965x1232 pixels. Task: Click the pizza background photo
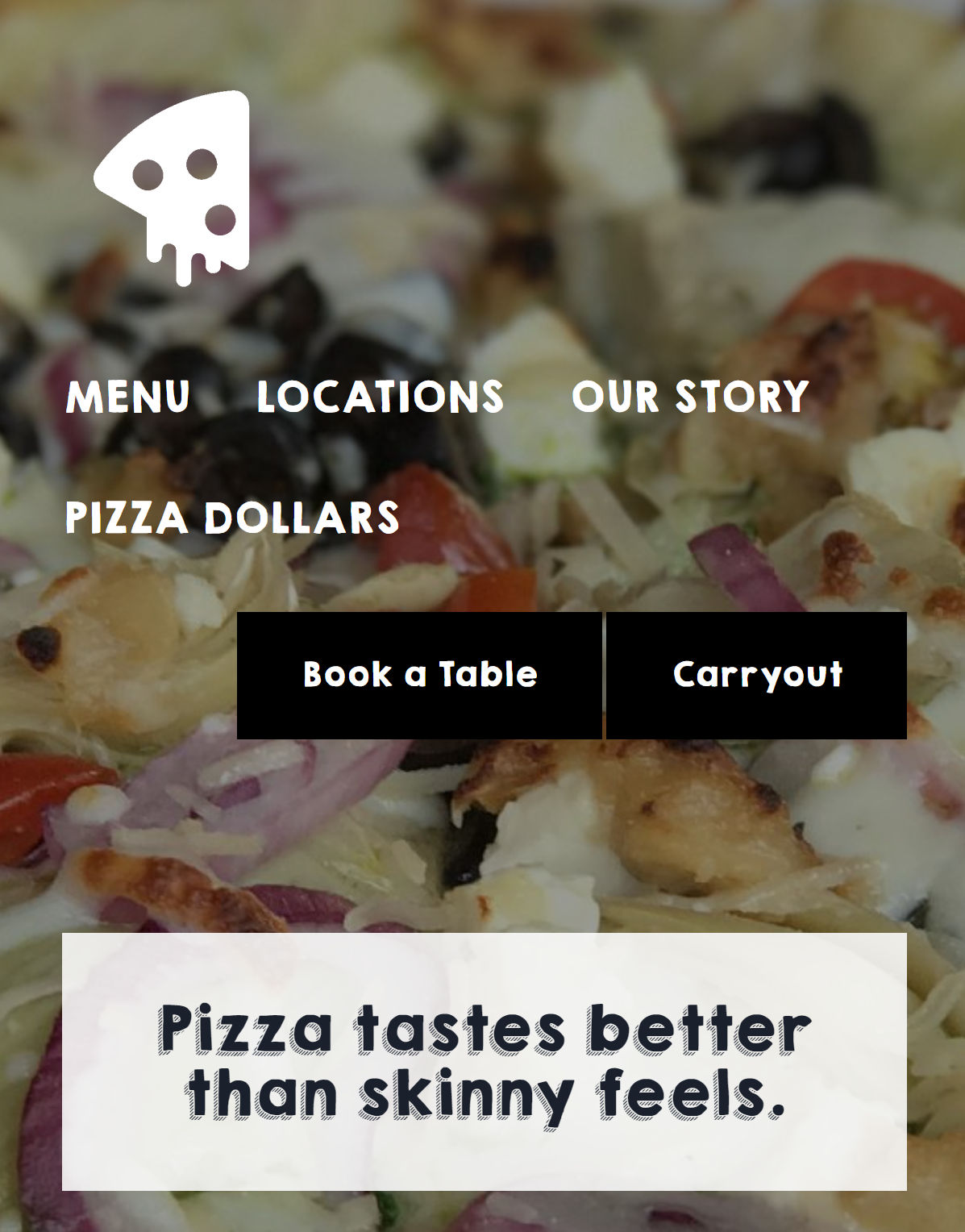point(484,847)
